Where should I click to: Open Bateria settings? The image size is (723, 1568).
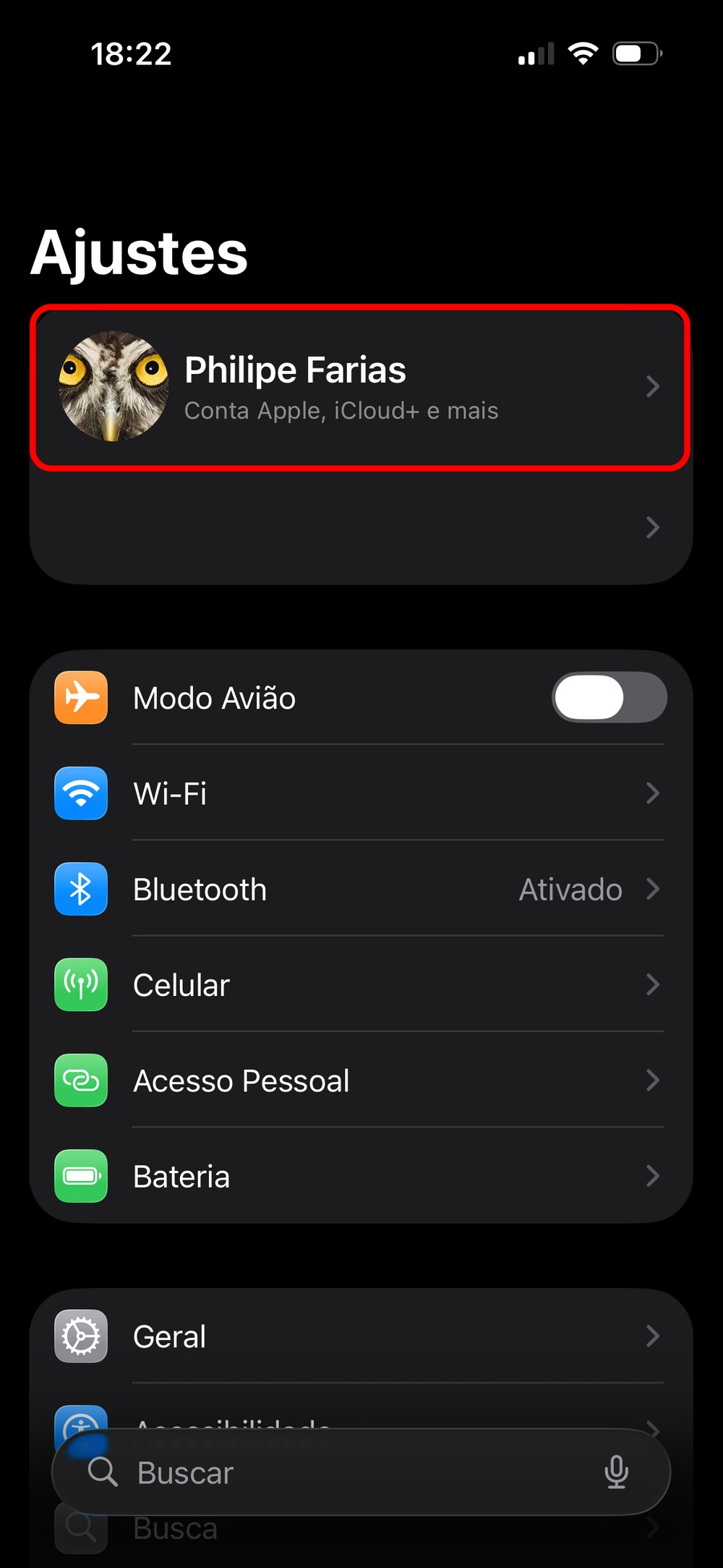click(x=360, y=1176)
